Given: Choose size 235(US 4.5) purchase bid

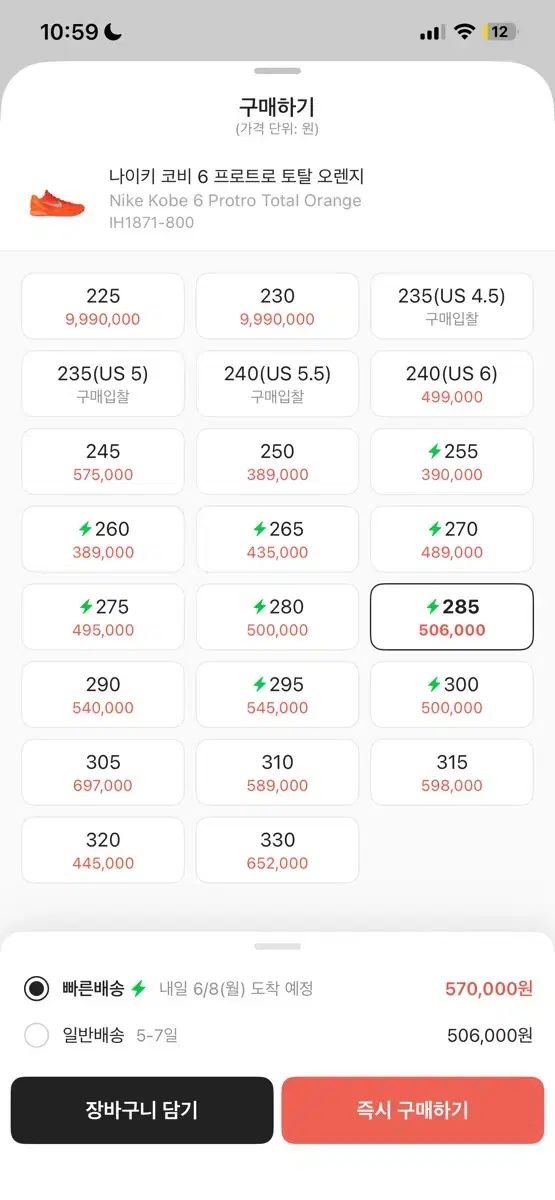Looking at the screenshot, I should pyautogui.click(x=452, y=307).
